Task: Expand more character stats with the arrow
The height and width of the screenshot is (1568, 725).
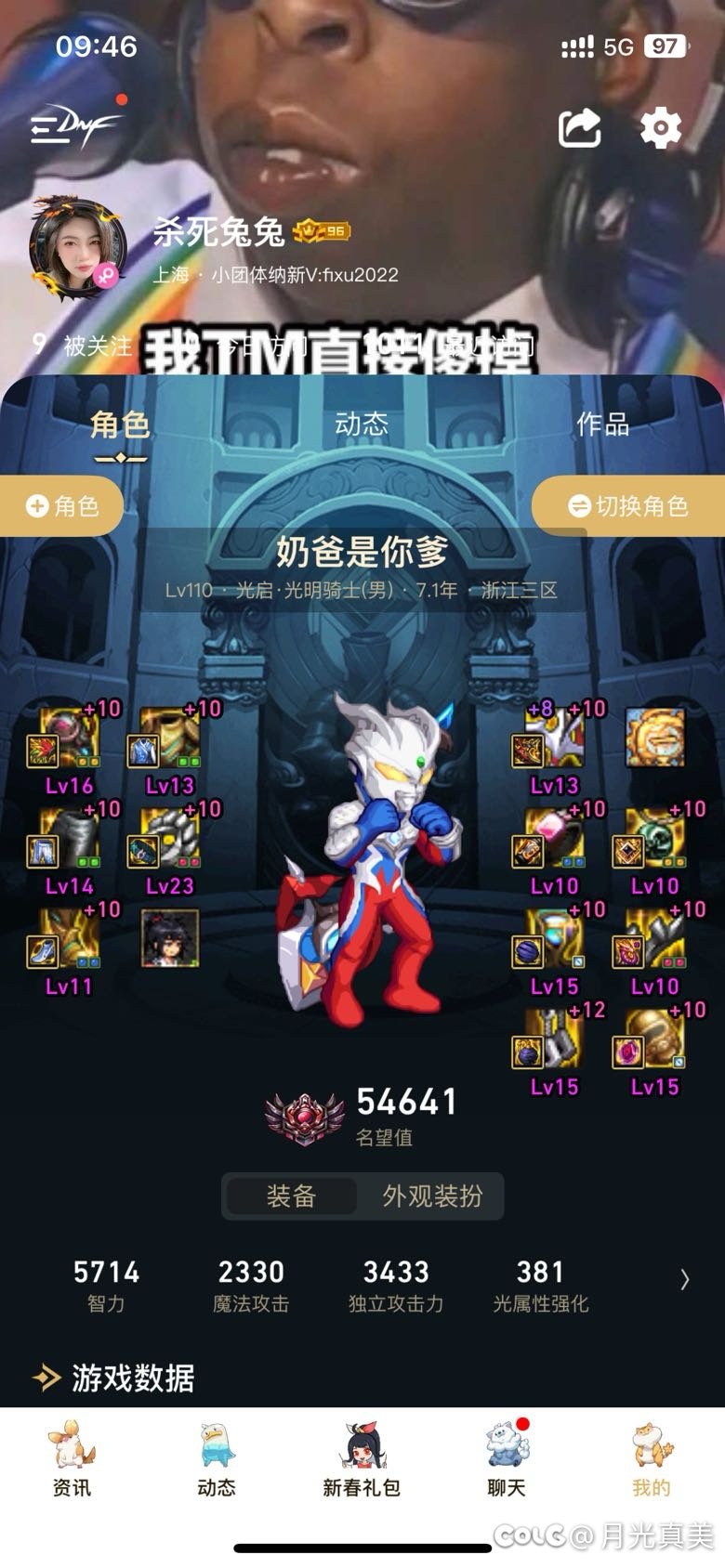Action: click(x=685, y=1279)
